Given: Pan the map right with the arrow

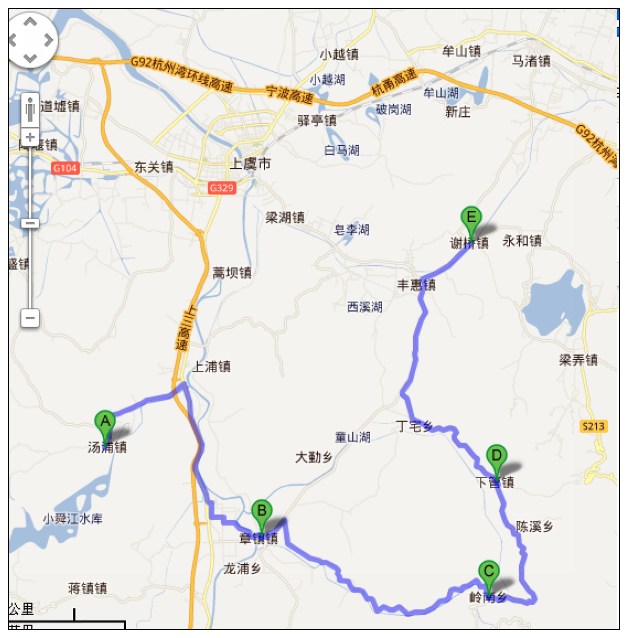Looking at the screenshot, I should pos(50,40).
